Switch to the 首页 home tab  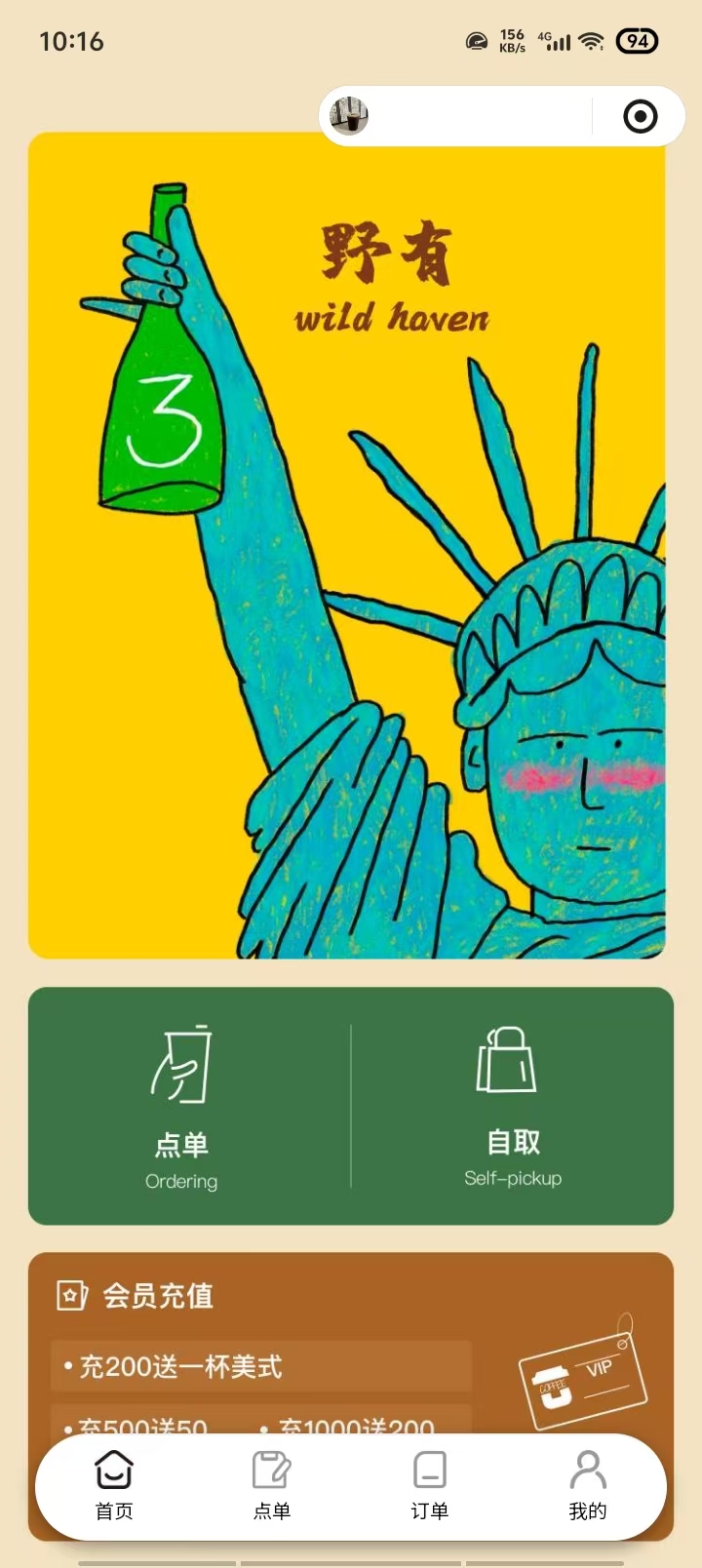click(114, 1485)
